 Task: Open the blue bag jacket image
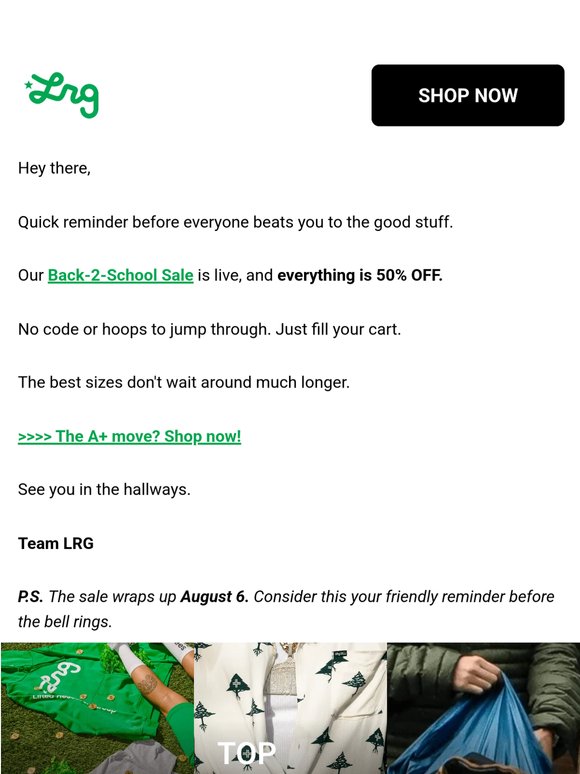pos(483,708)
